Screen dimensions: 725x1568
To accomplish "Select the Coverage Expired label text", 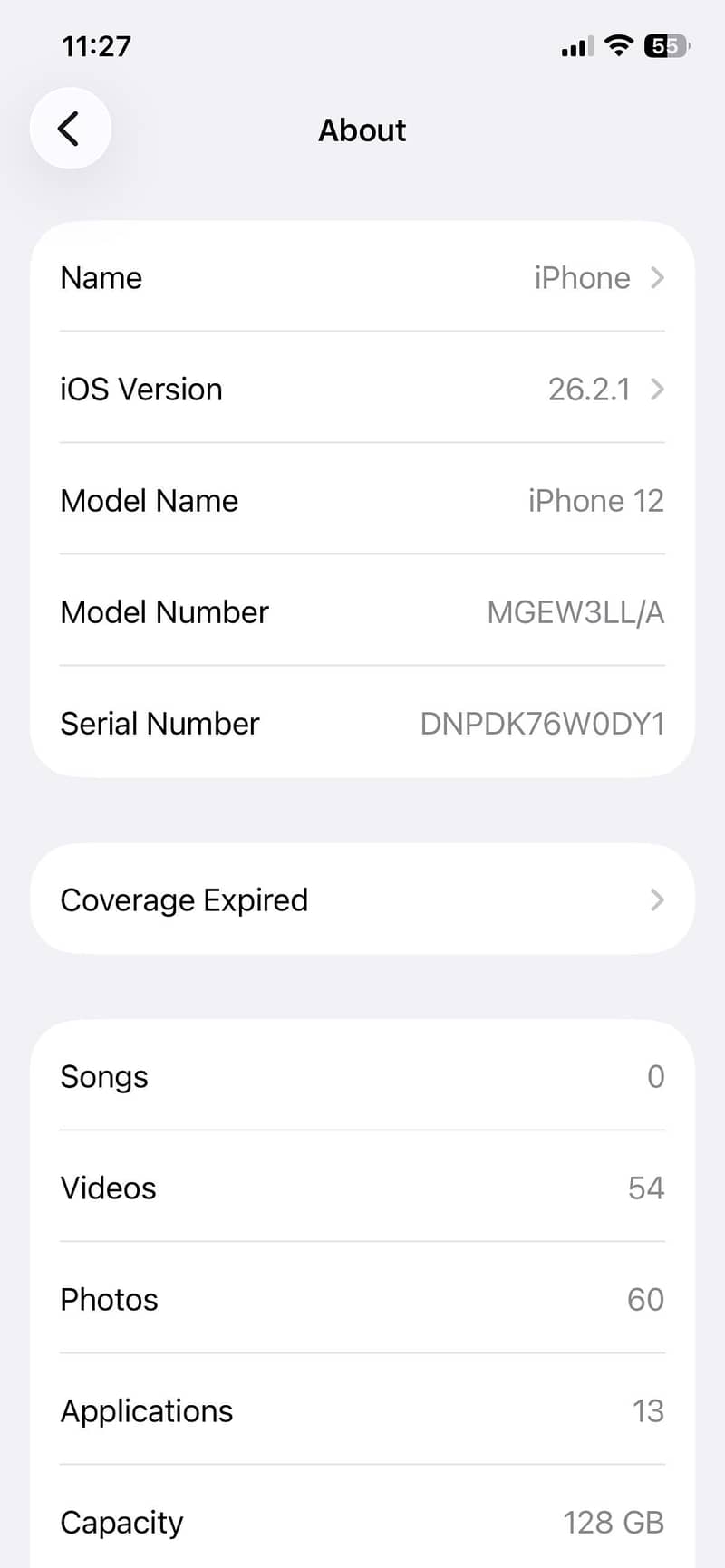I will (x=184, y=899).
